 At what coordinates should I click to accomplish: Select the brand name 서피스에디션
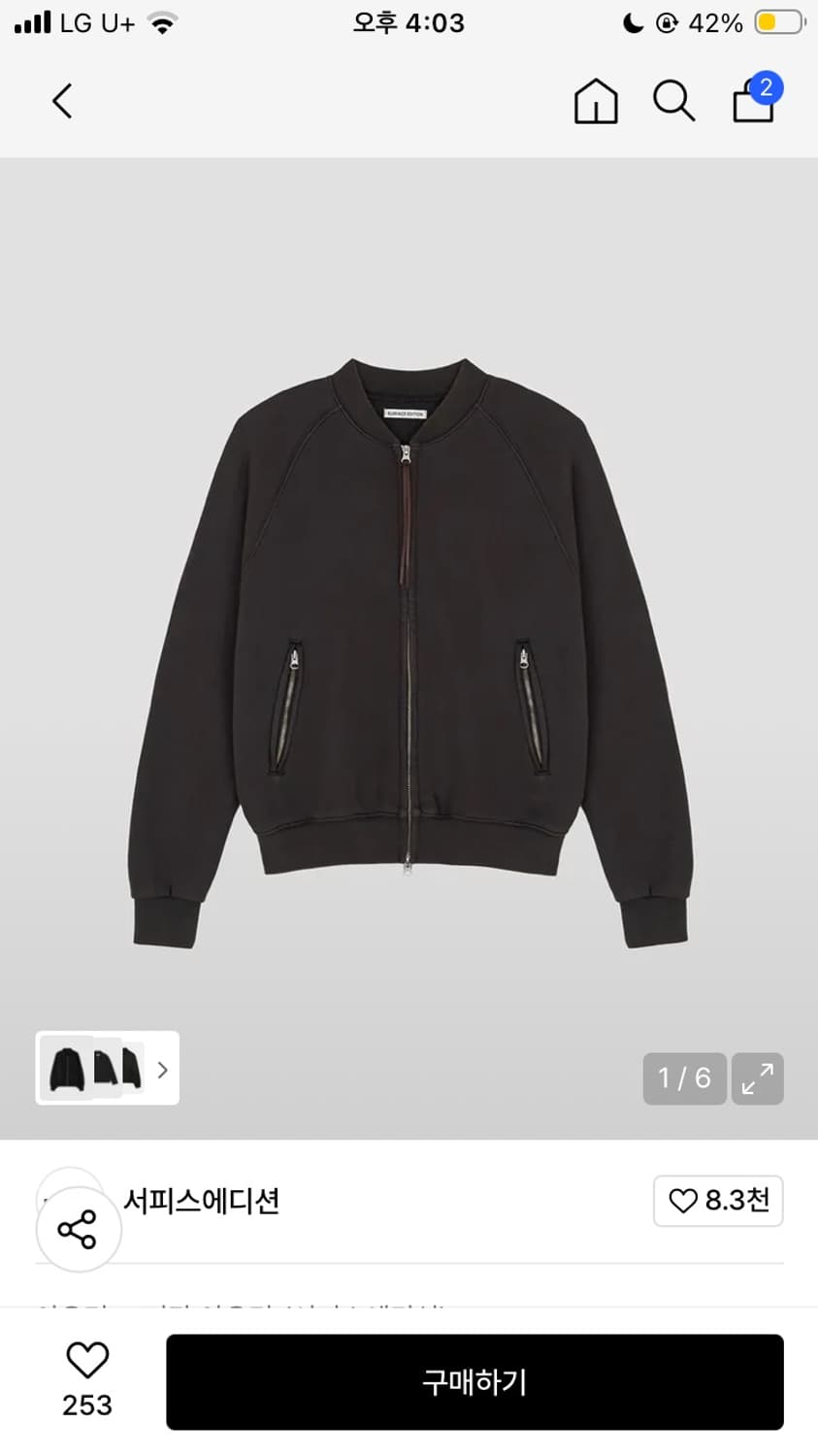pyautogui.click(x=199, y=1201)
